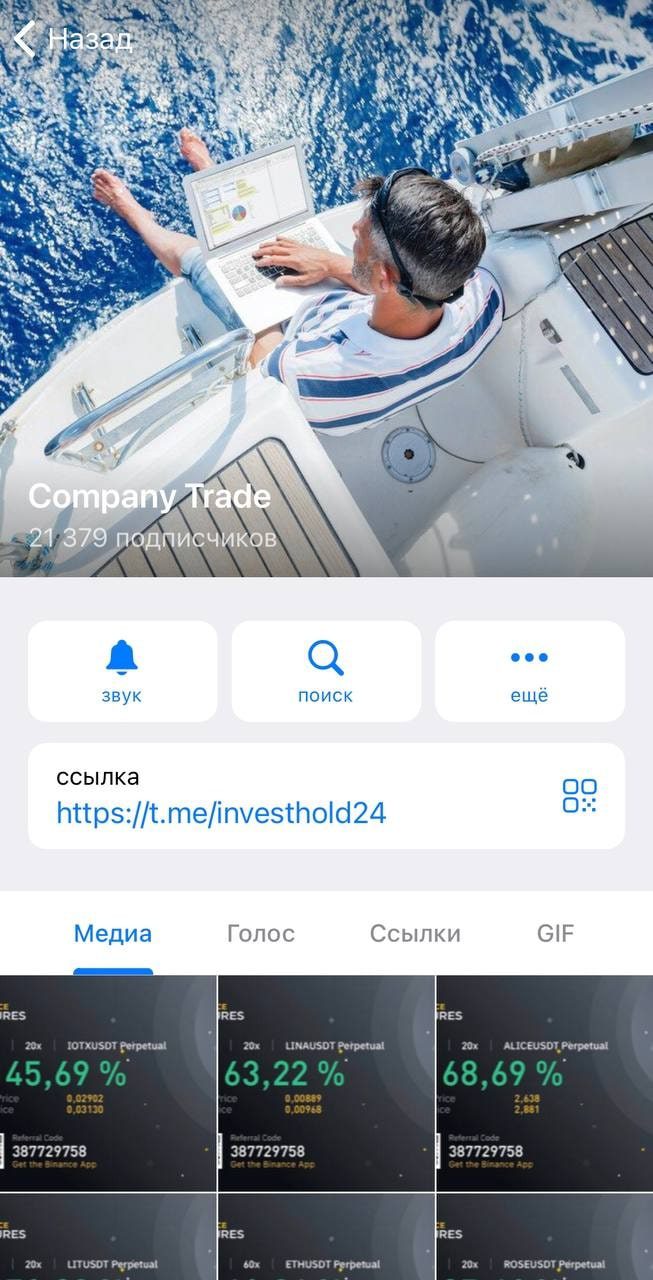Switch to the GIF tab

(x=555, y=934)
